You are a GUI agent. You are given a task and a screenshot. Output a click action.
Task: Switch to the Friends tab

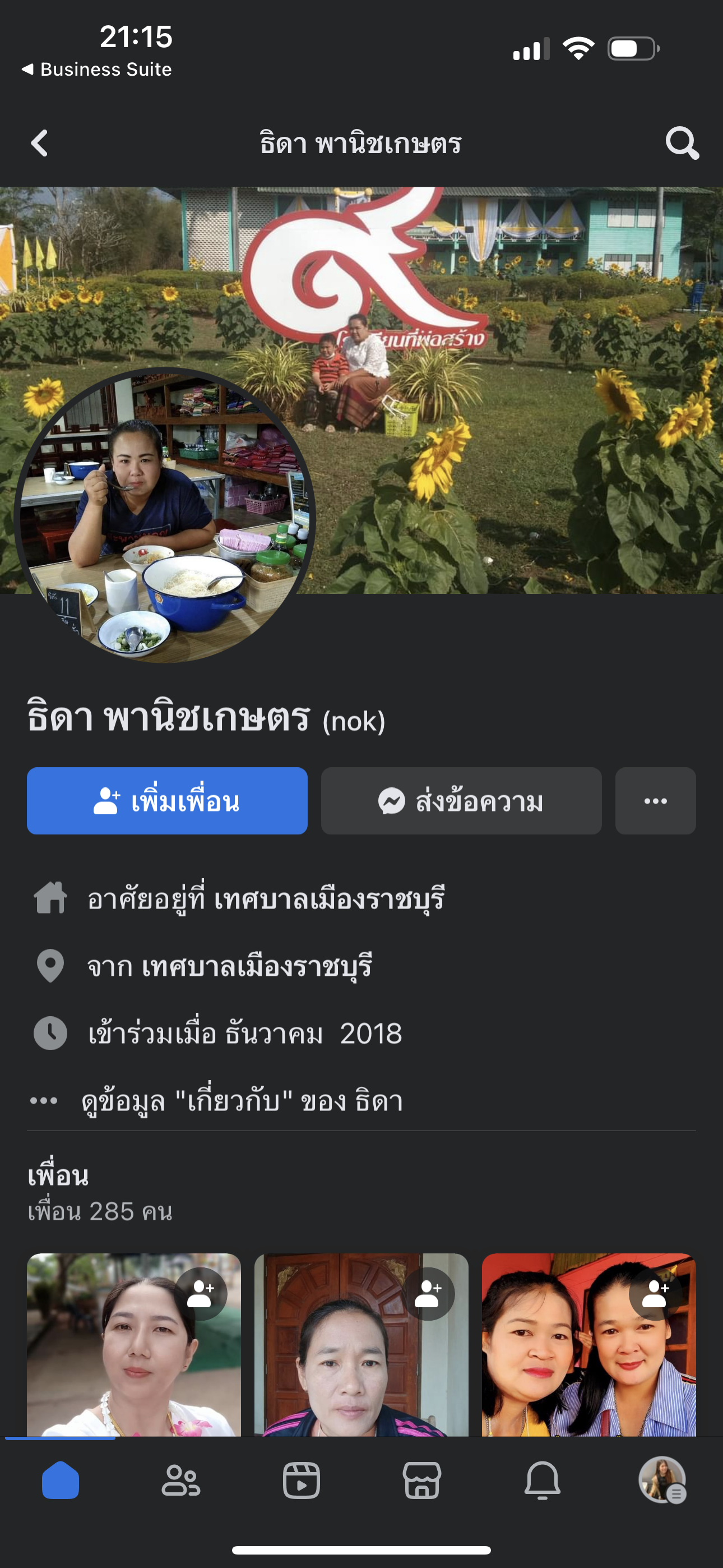180,1481
